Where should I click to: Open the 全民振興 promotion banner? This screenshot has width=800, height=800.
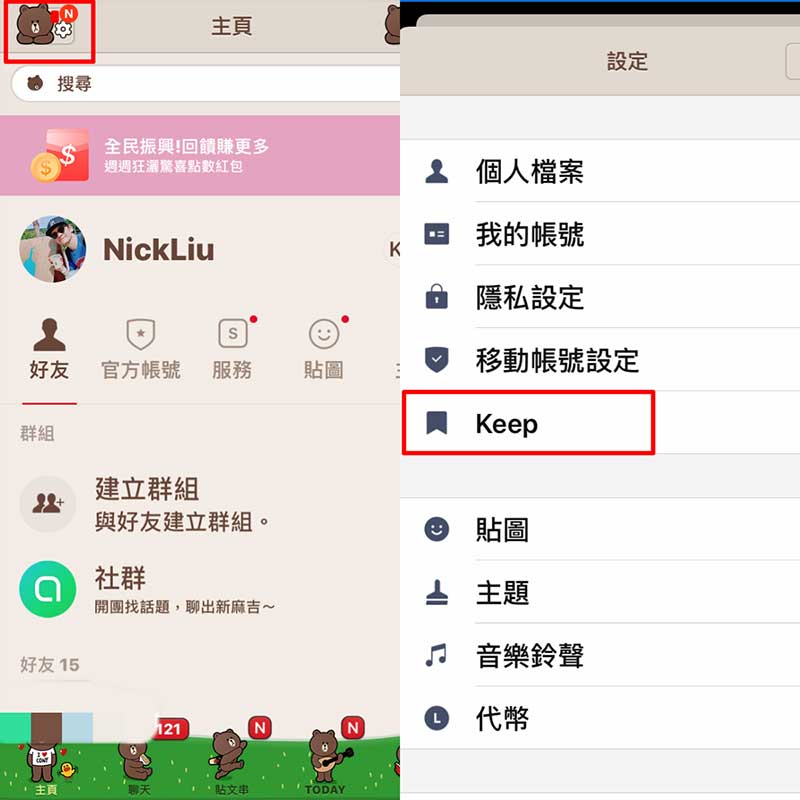tap(200, 155)
